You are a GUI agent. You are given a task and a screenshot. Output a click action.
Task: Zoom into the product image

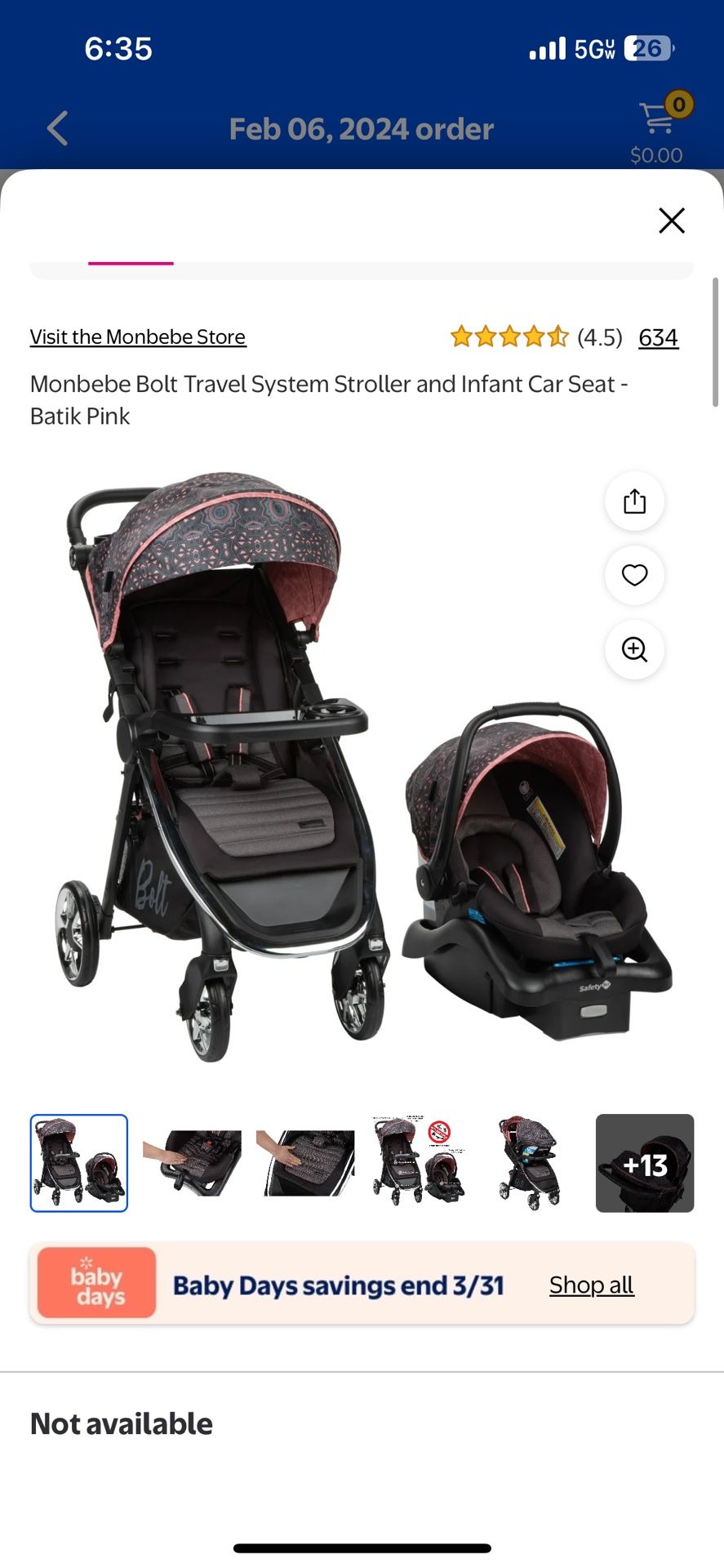(x=634, y=649)
